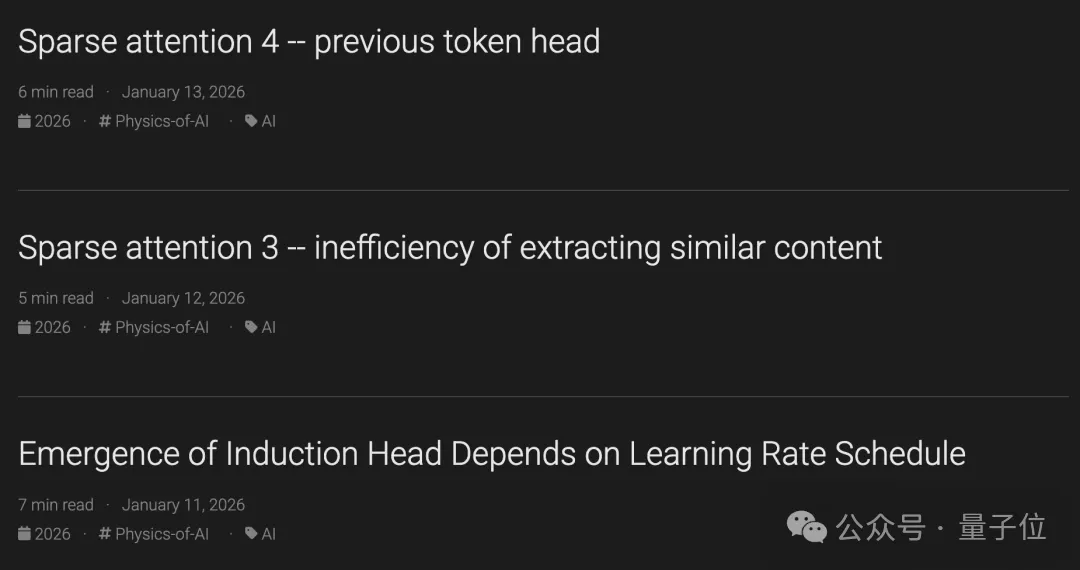
Task: Open Sparse attention 3 inefficiency article
Action: [x=450, y=248]
